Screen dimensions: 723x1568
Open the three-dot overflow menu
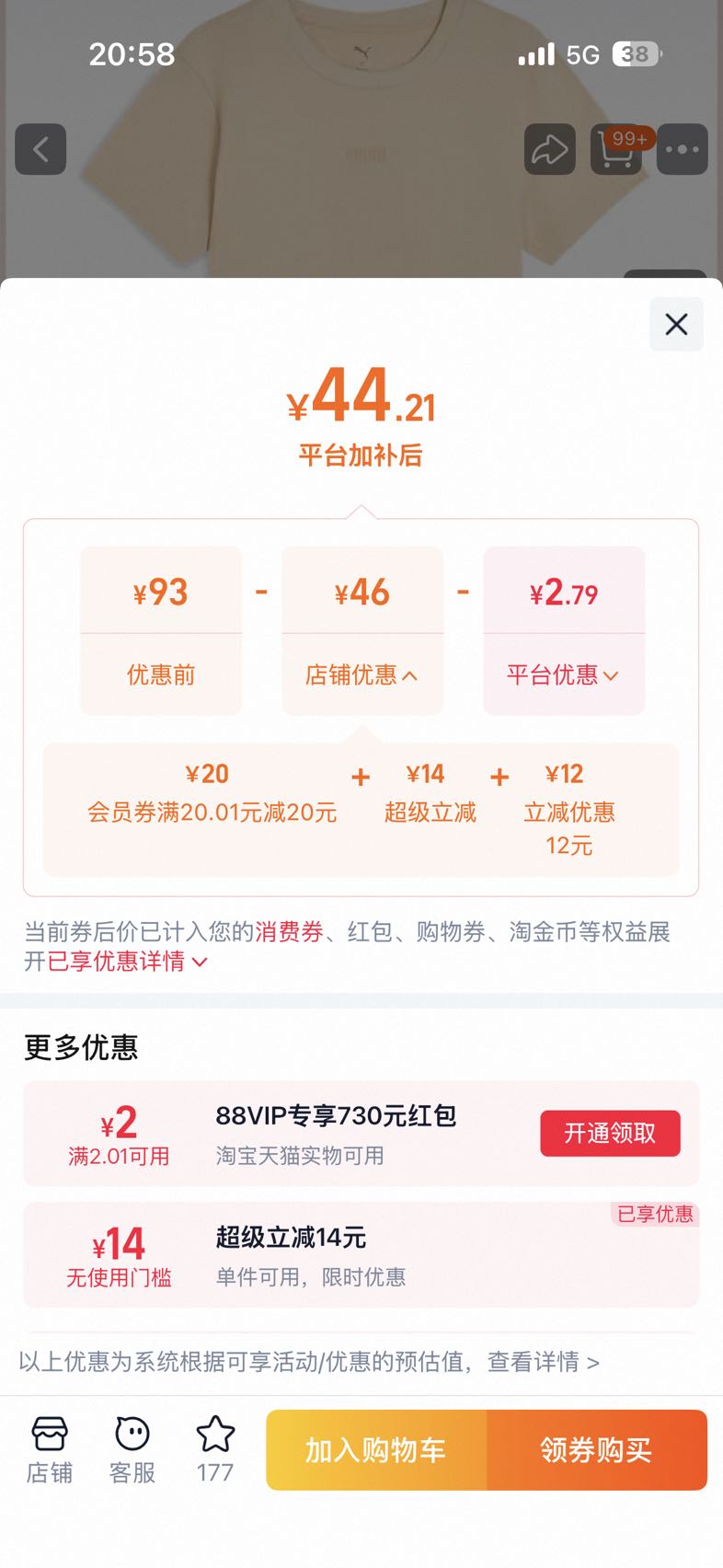pyautogui.click(x=683, y=149)
